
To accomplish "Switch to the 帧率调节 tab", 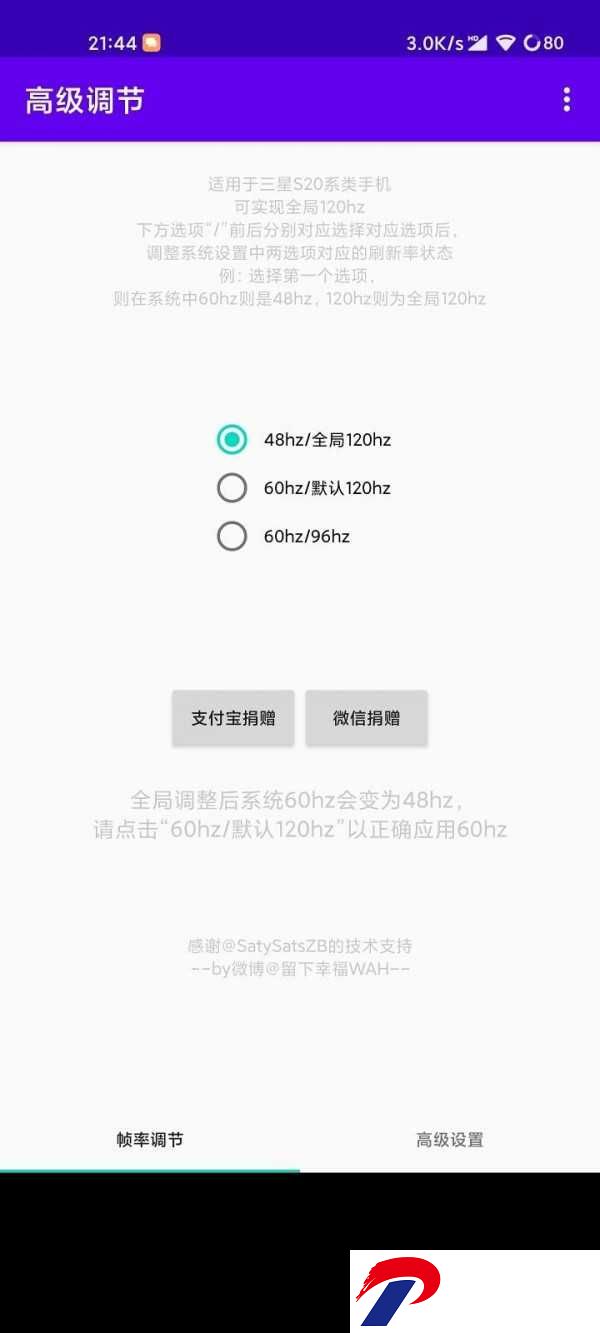I will (x=150, y=1140).
